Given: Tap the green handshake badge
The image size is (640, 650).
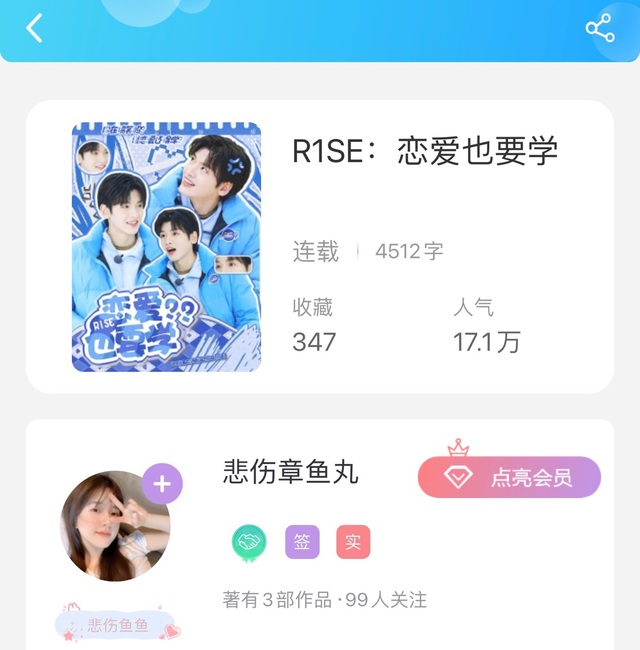Looking at the screenshot, I should coord(249,542).
